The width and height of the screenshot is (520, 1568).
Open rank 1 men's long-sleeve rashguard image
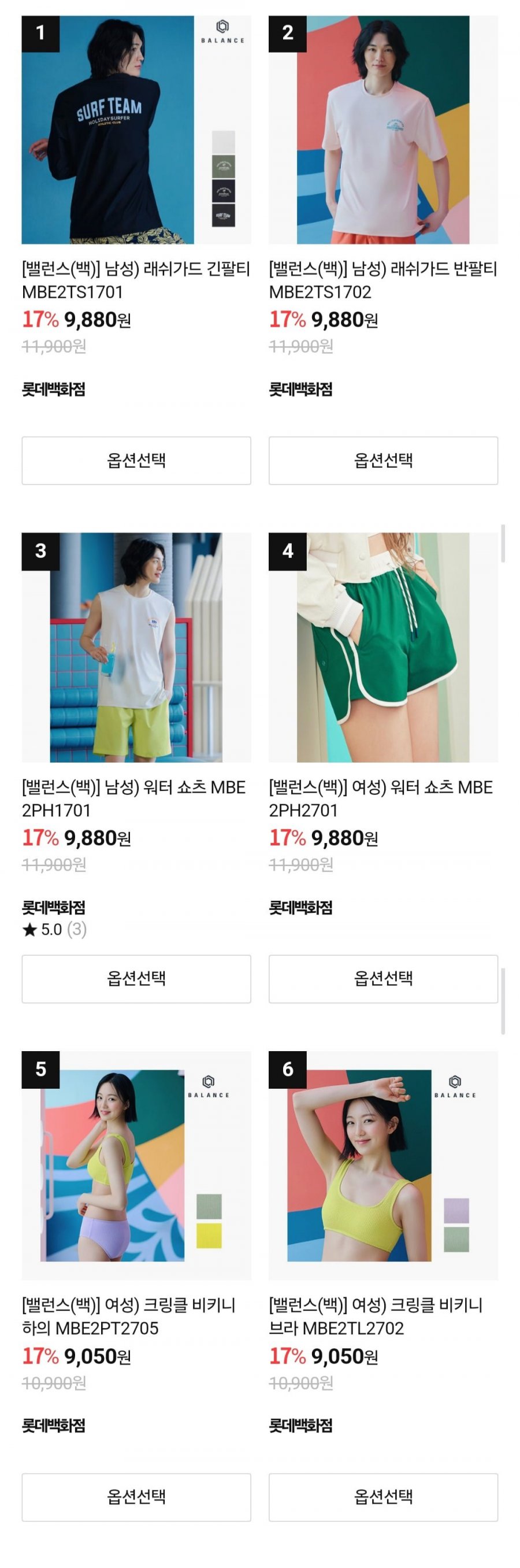click(x=136, y=130)
